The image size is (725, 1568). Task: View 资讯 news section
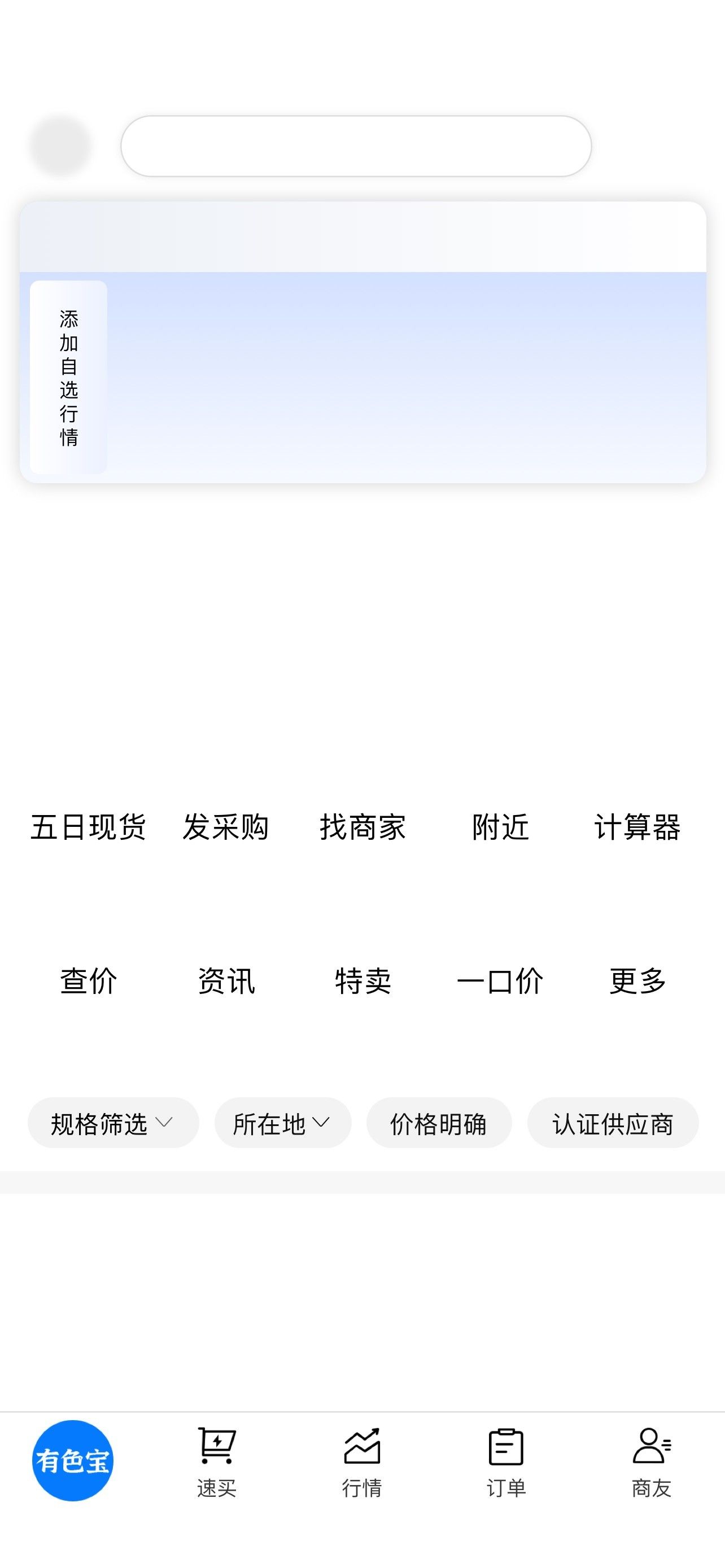pyautogui.click(x=226, y=980)
